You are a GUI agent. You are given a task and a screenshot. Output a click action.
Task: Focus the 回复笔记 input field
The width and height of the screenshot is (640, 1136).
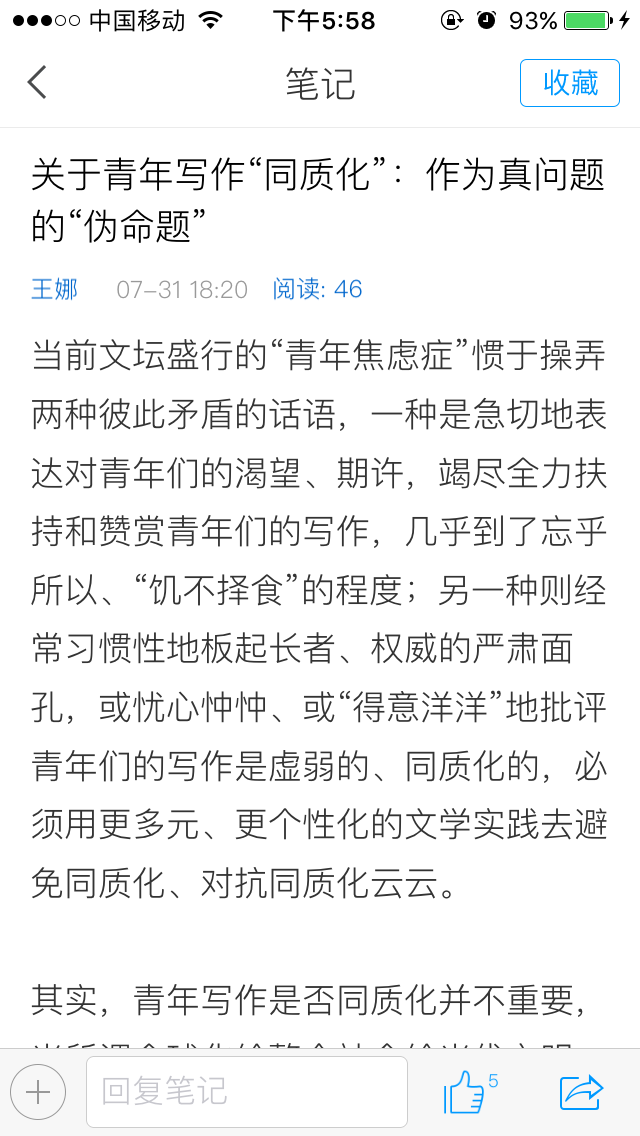(x=247, y=1092)
